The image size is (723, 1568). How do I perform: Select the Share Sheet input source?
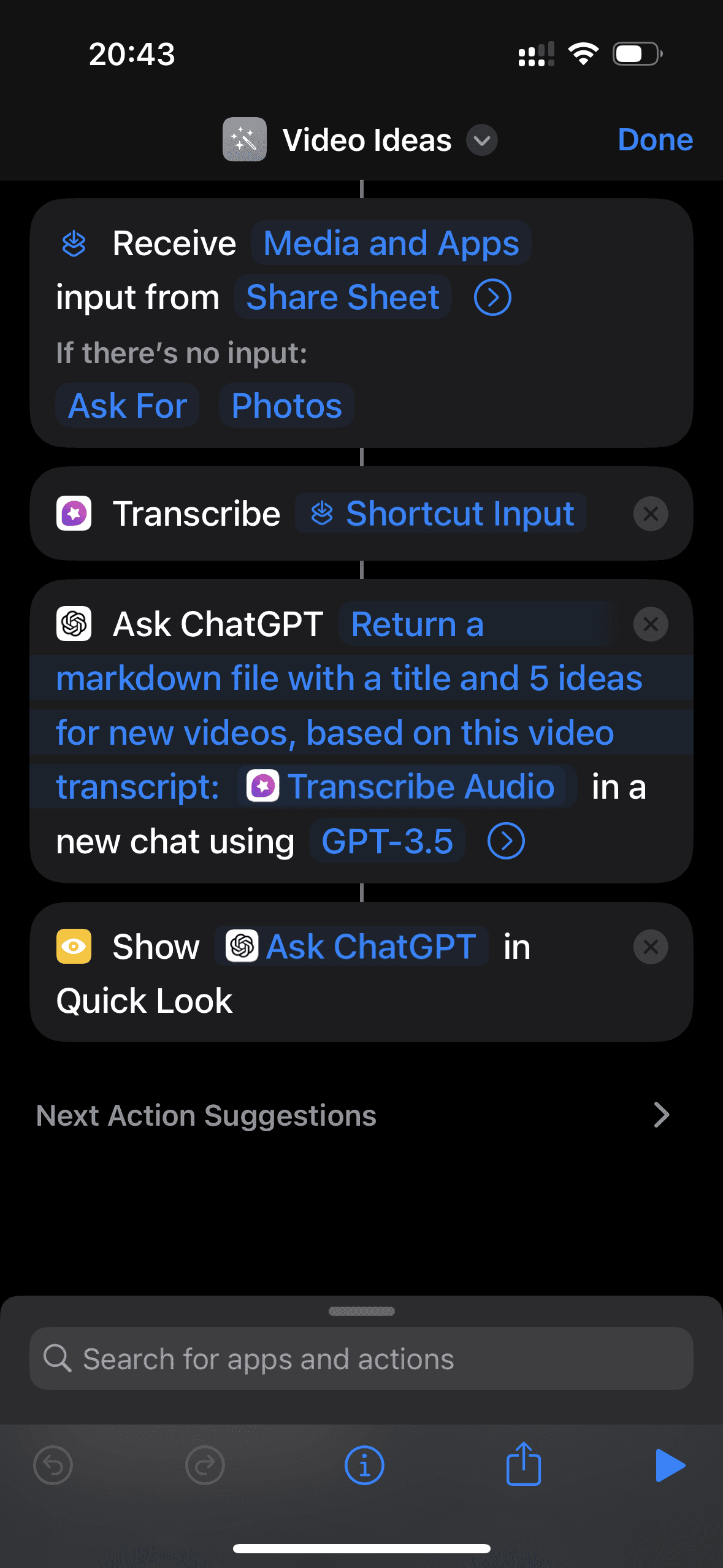pyautogui.click(x=342, y=298)
